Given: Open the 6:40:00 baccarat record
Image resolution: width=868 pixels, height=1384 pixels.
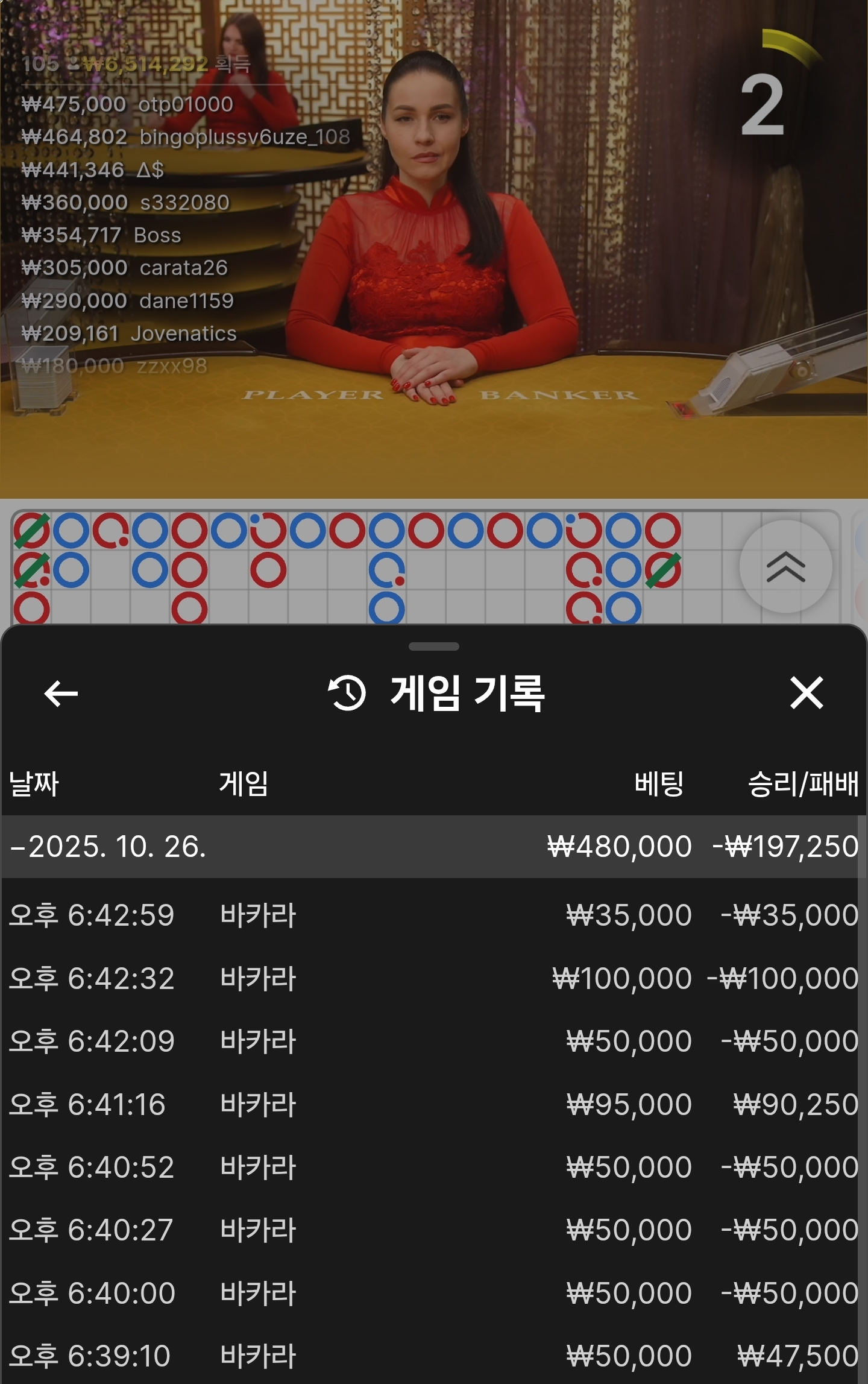Looking at the screenshot, I should 433,1294.
